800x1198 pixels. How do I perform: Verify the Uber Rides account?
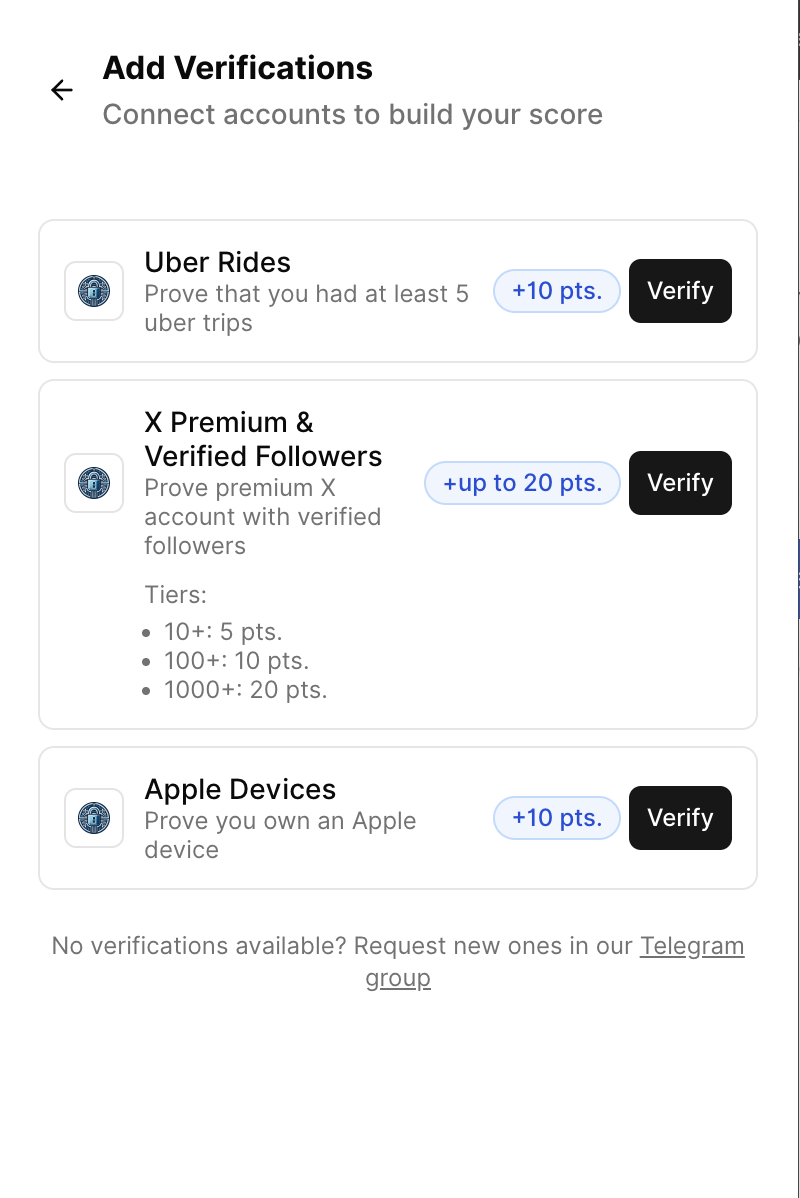tap(680, 291)
